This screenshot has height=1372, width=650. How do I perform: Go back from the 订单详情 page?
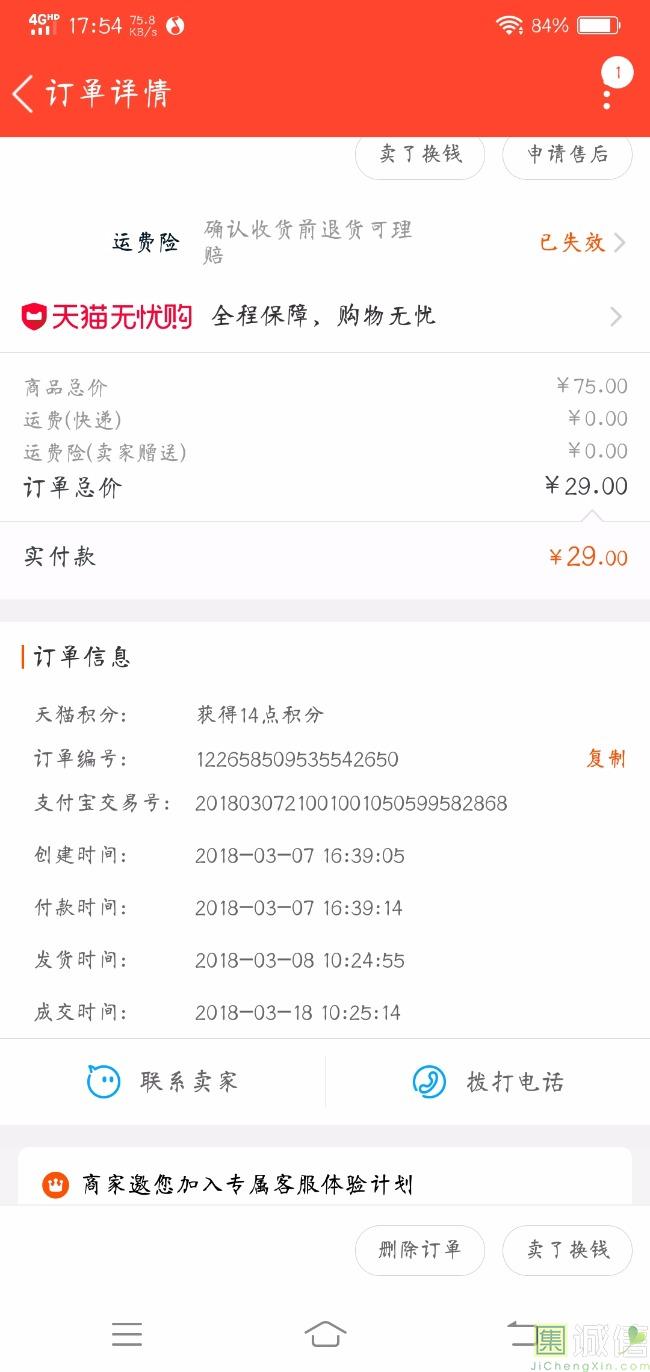[x=24, y=94]
